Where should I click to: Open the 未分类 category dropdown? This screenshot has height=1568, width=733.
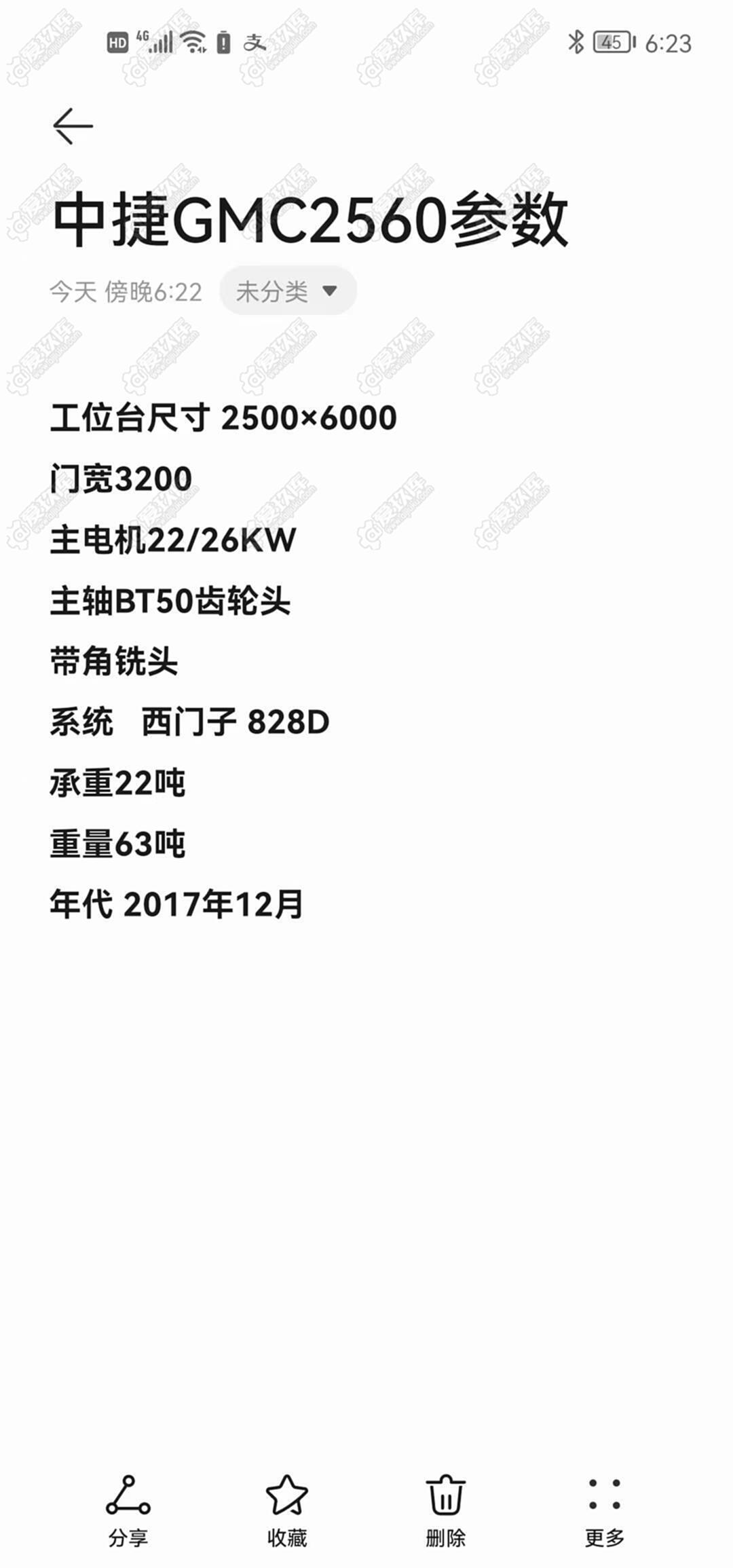click(288, 291)
